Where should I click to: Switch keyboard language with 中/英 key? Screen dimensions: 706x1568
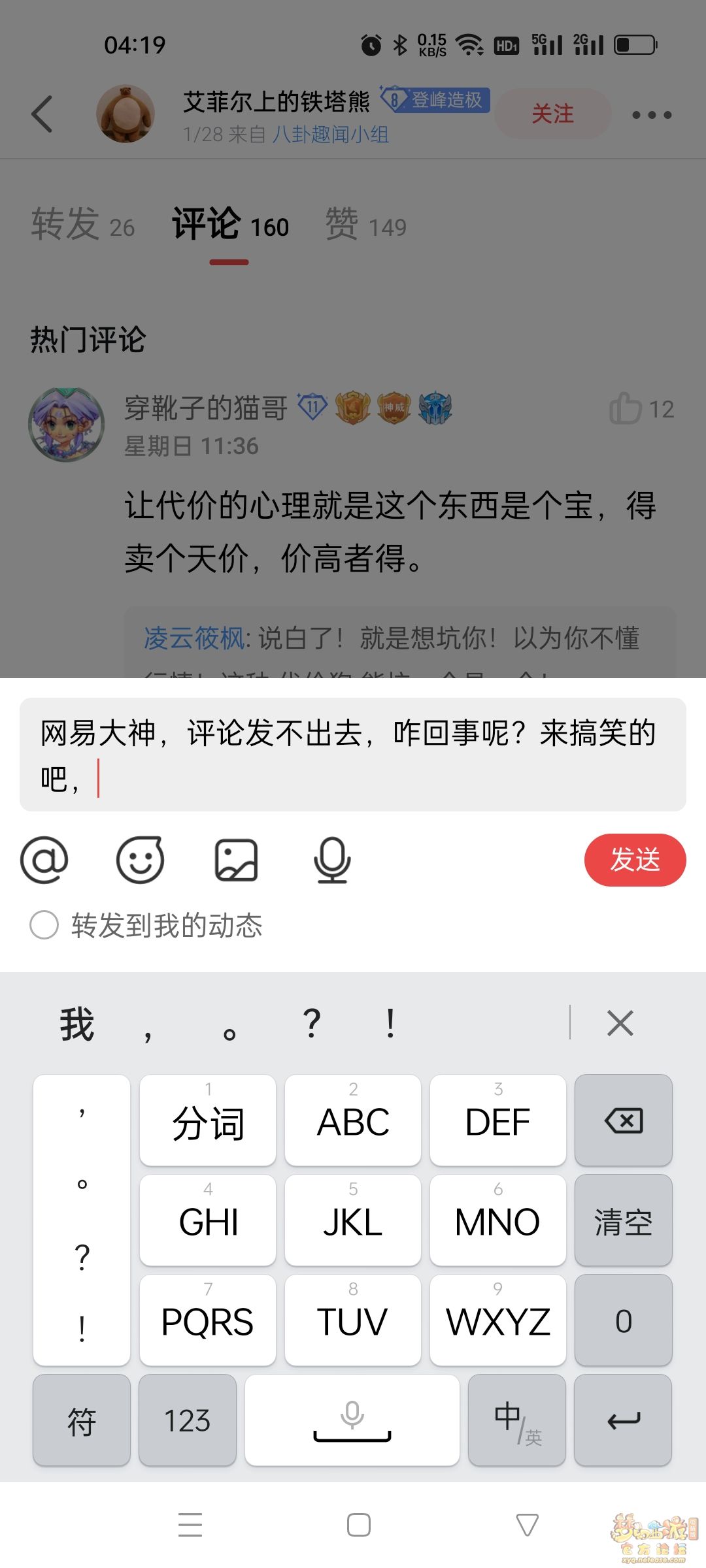tap(517, 1420)
